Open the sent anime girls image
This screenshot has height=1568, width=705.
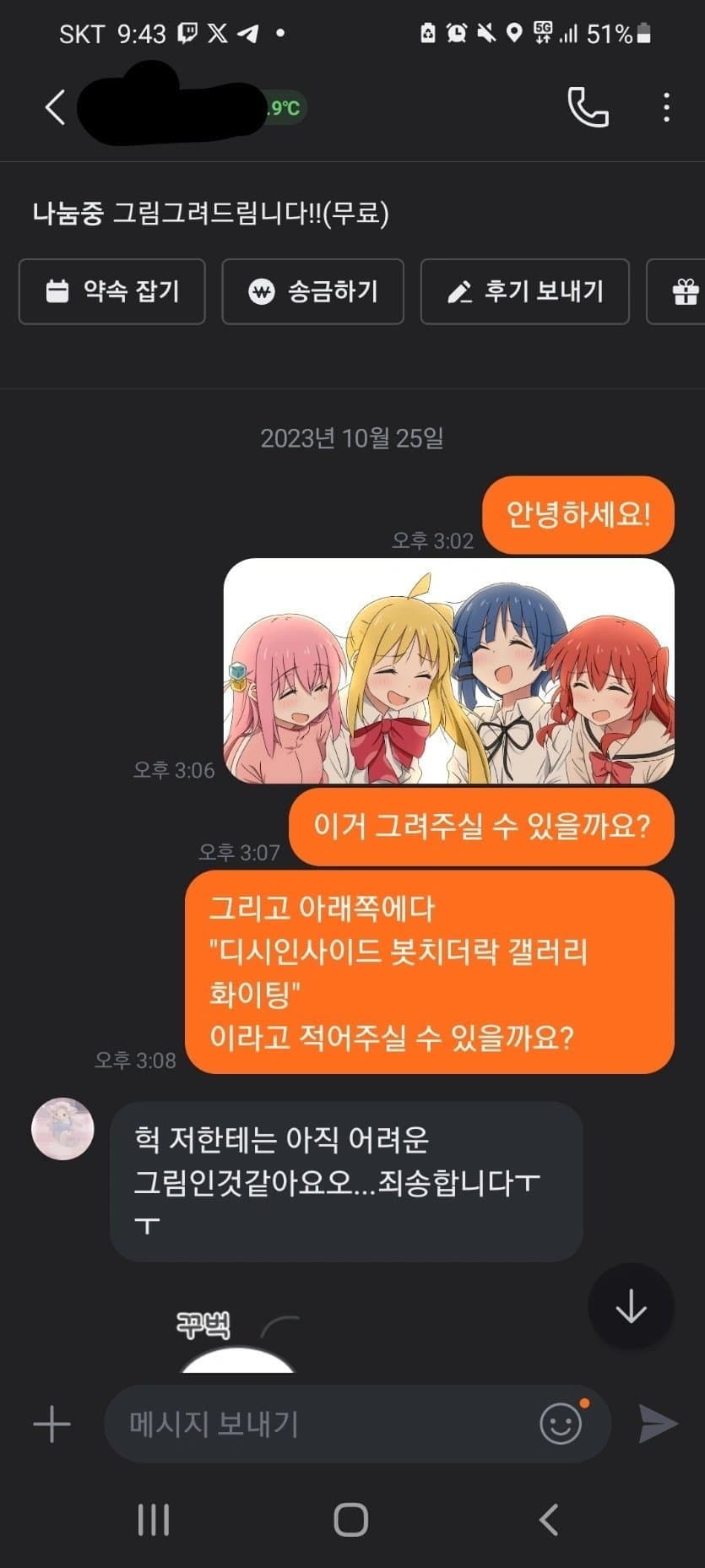[x=448, y=670]
